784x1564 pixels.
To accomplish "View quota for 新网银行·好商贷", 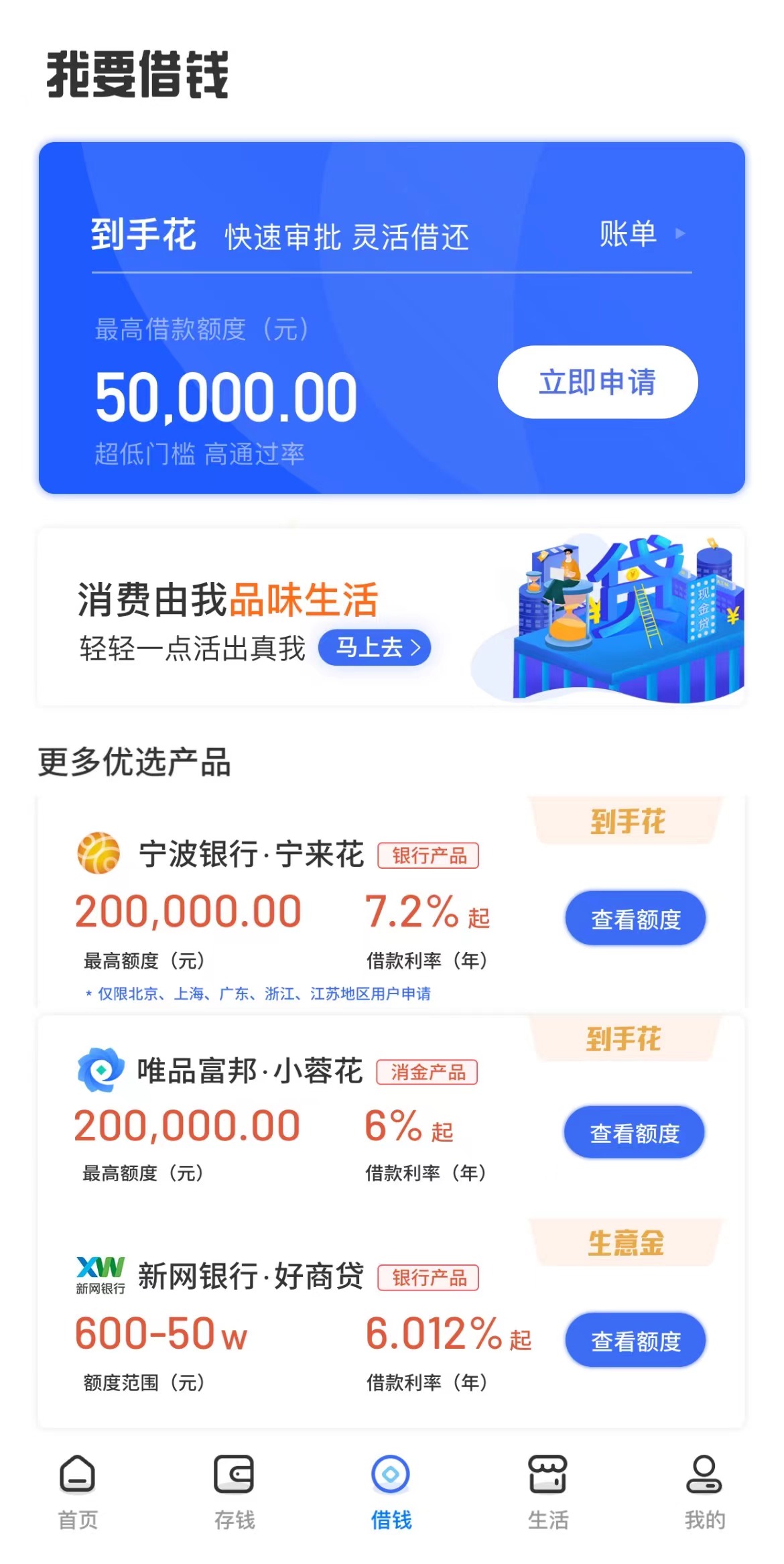I will [x=635, y=1341].
